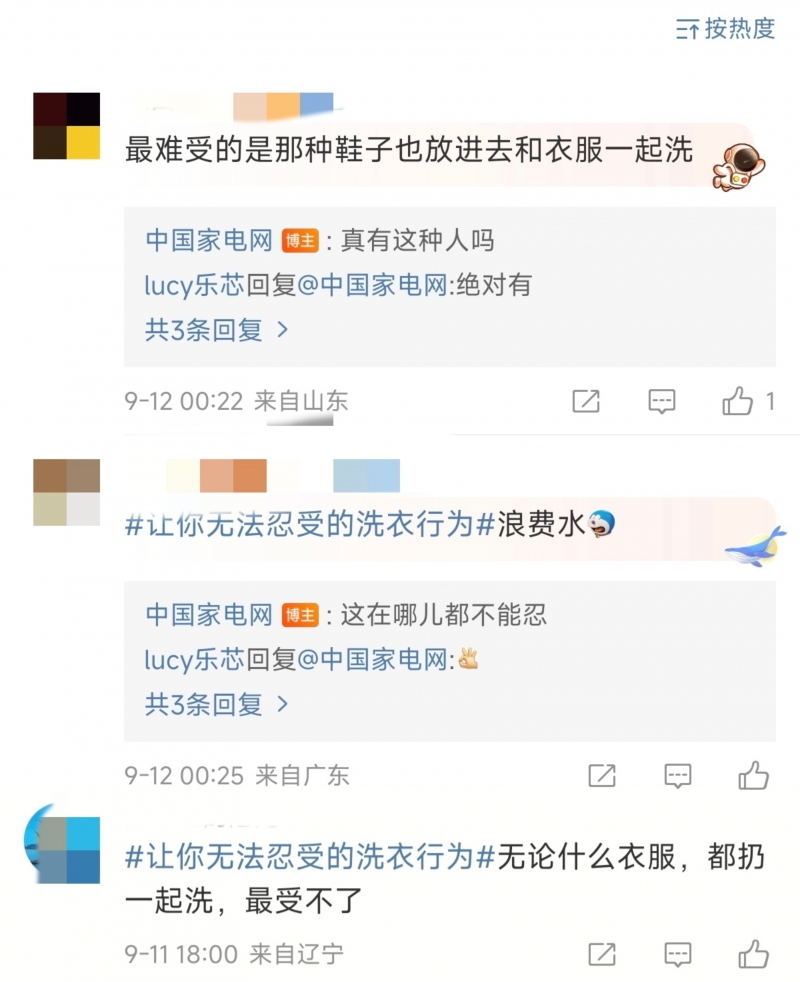Expand 共3条回复 under the Shandong comment
Viewport: 800px width, 982px height.
tap(217, 330)
